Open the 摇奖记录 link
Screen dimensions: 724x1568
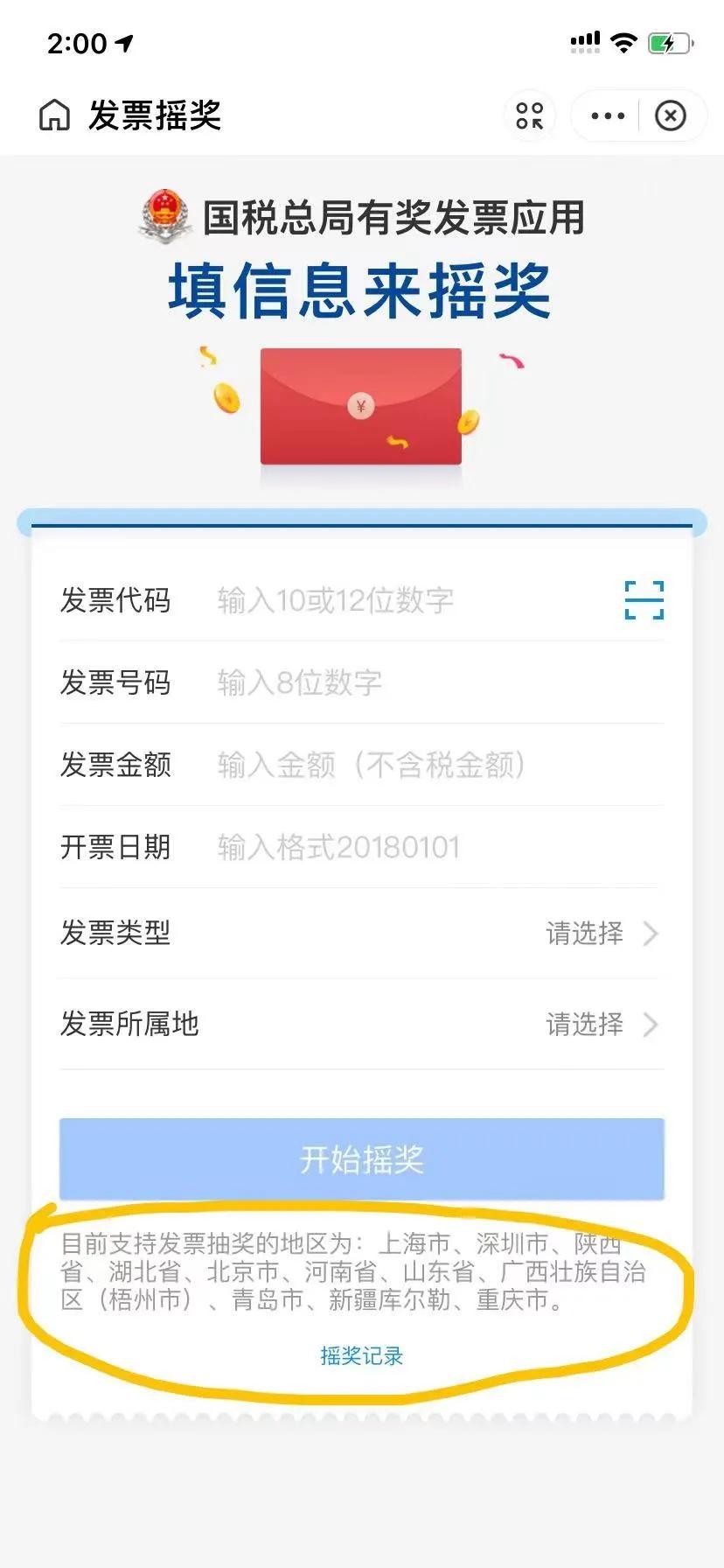[362, 1356]
